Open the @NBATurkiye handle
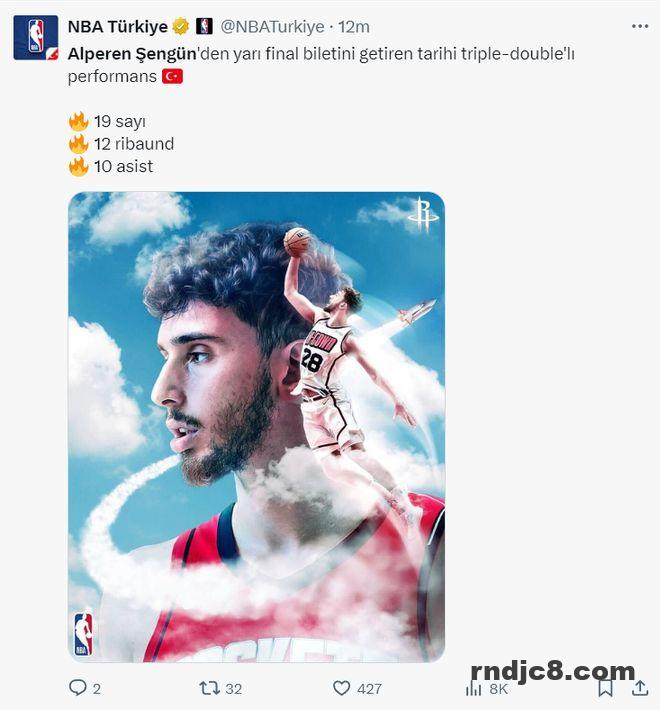 pyautogui.click(x=272, y=27)
